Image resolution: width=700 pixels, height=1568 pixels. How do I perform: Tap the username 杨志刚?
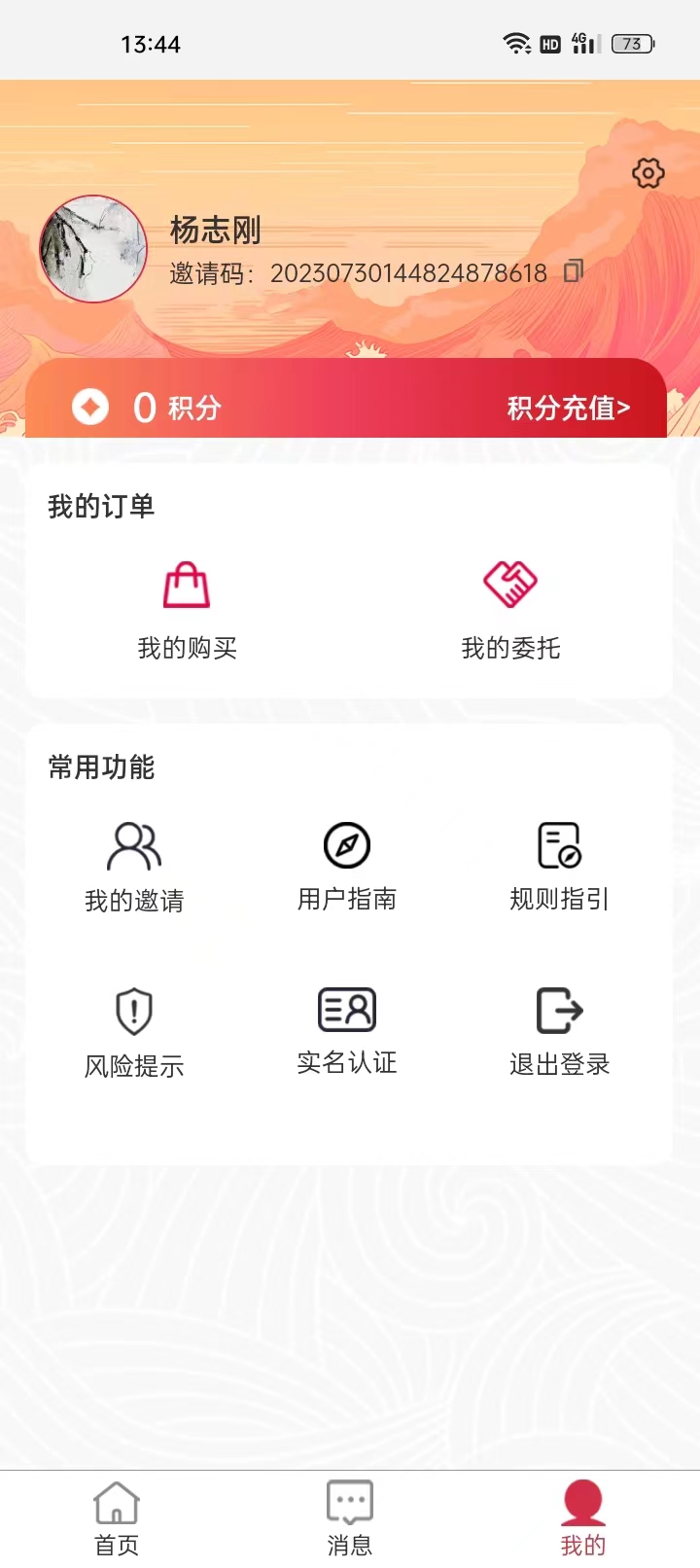[x=213, y=232]
